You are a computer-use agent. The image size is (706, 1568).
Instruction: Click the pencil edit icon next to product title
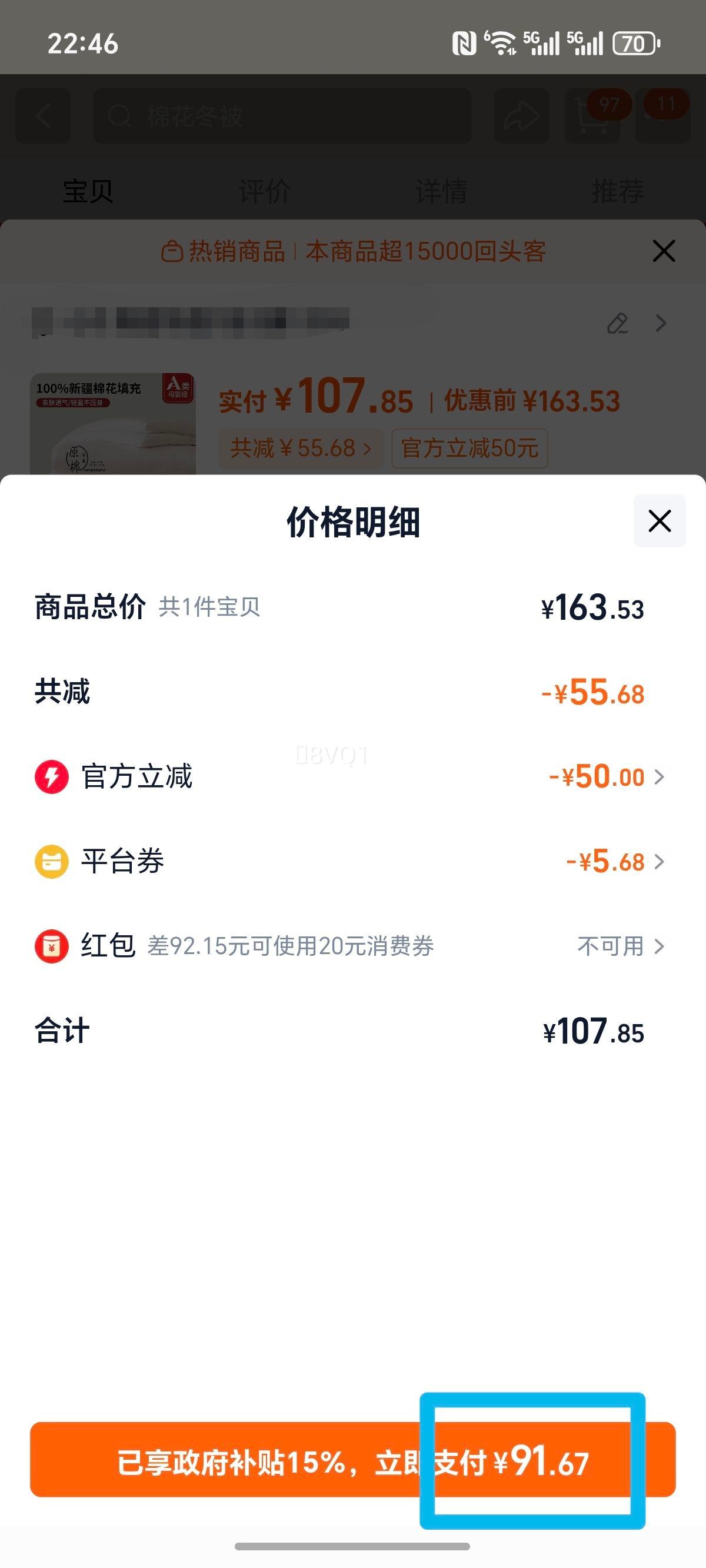pos(619,324)
